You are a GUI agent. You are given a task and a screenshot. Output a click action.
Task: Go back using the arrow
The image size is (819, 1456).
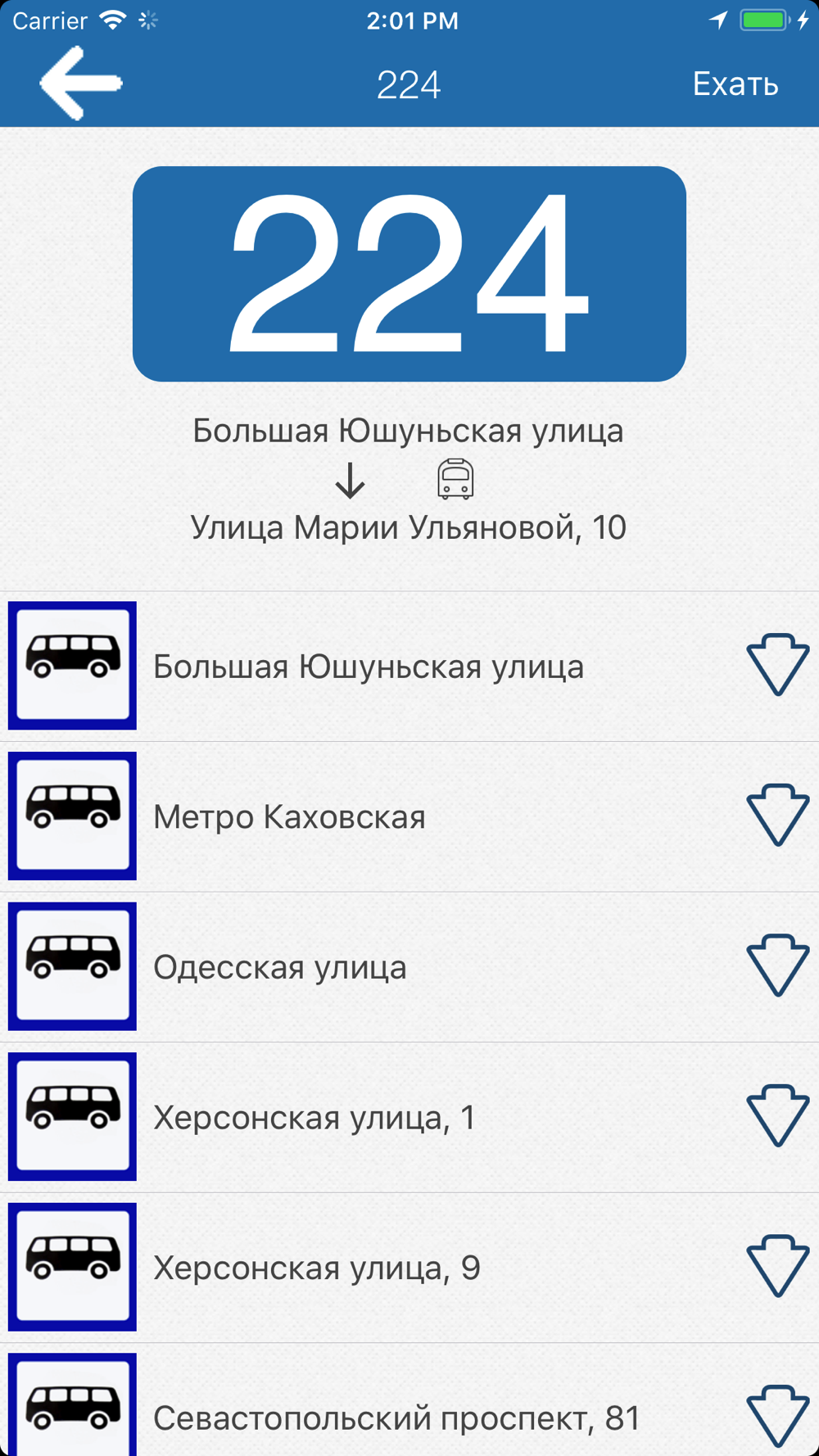80,83
